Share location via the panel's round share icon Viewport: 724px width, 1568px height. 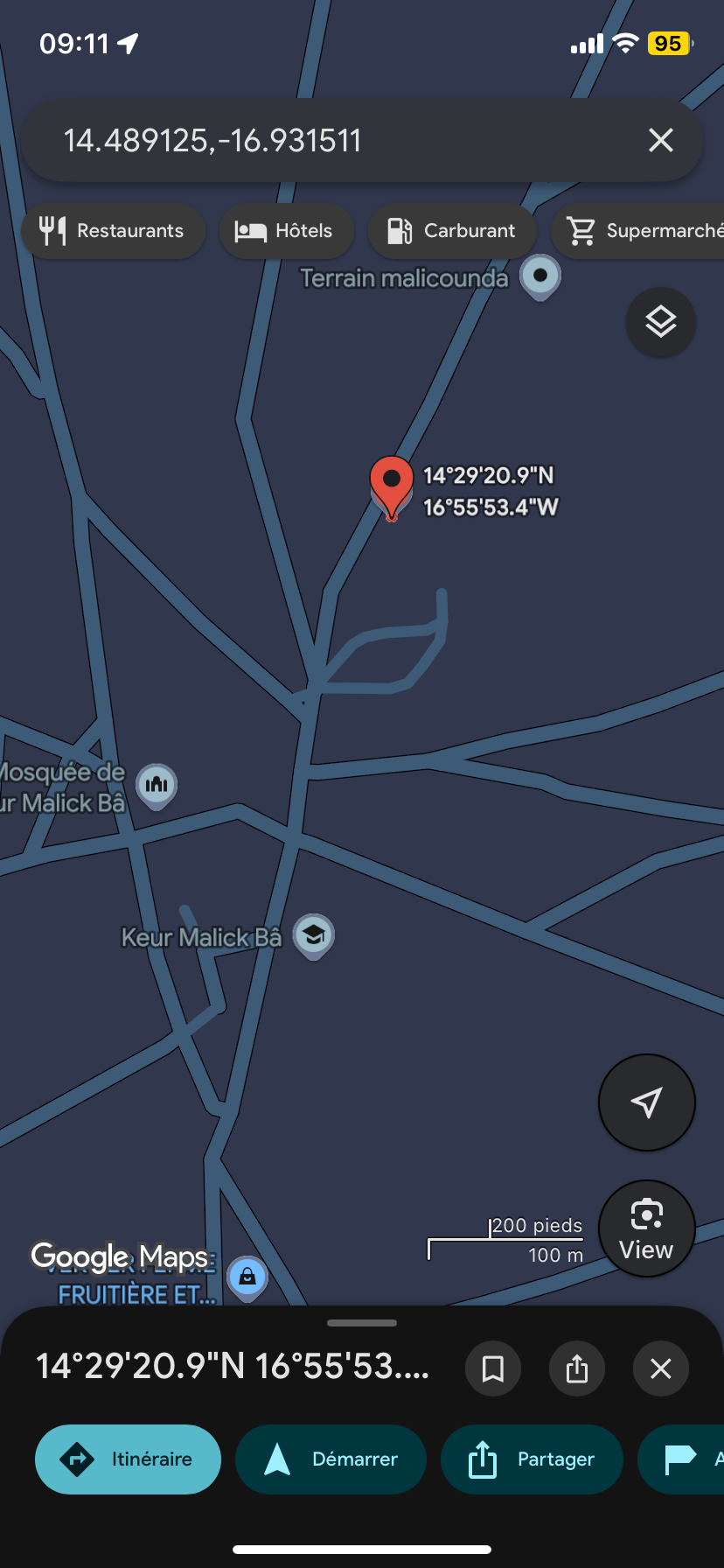577,1368
